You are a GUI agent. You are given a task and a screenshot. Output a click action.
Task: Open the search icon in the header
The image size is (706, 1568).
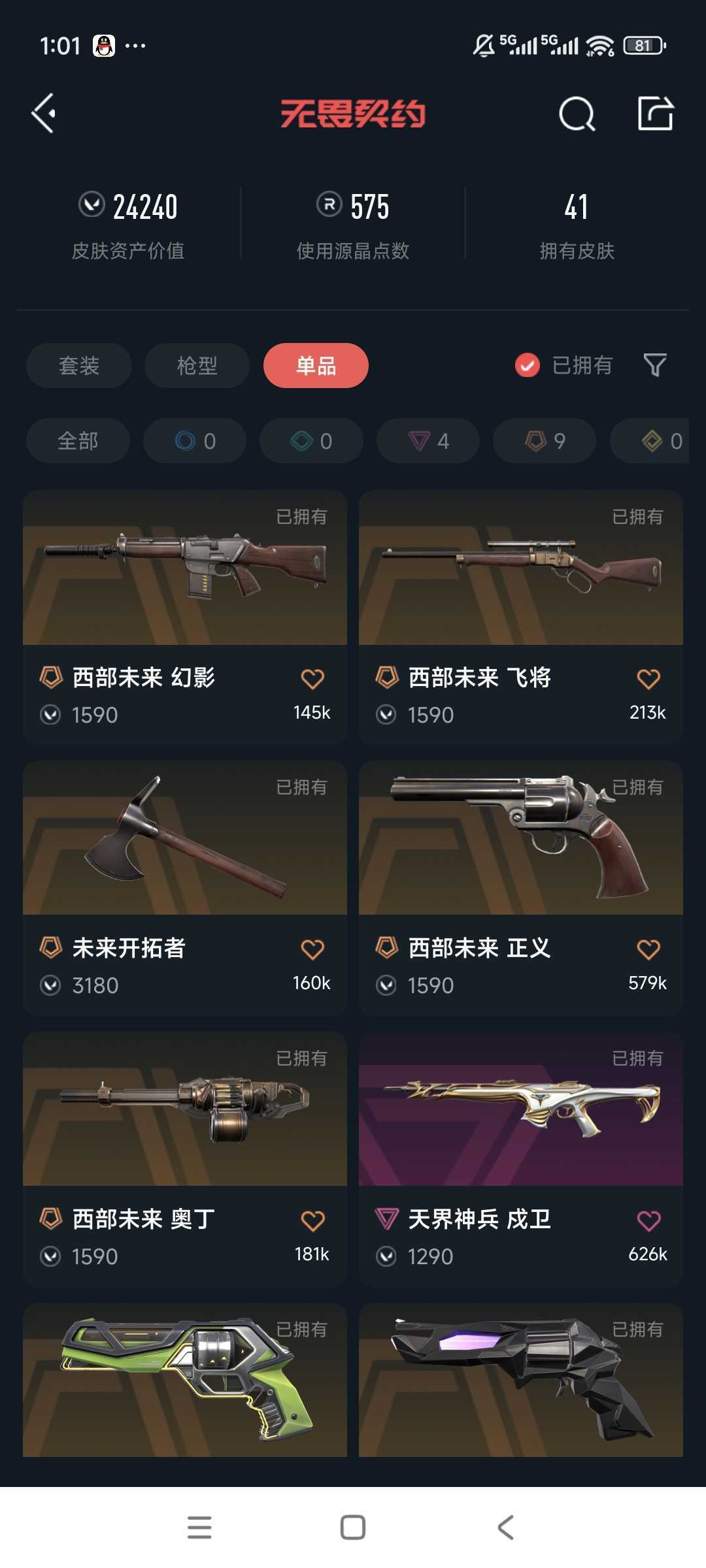[577, 114]
